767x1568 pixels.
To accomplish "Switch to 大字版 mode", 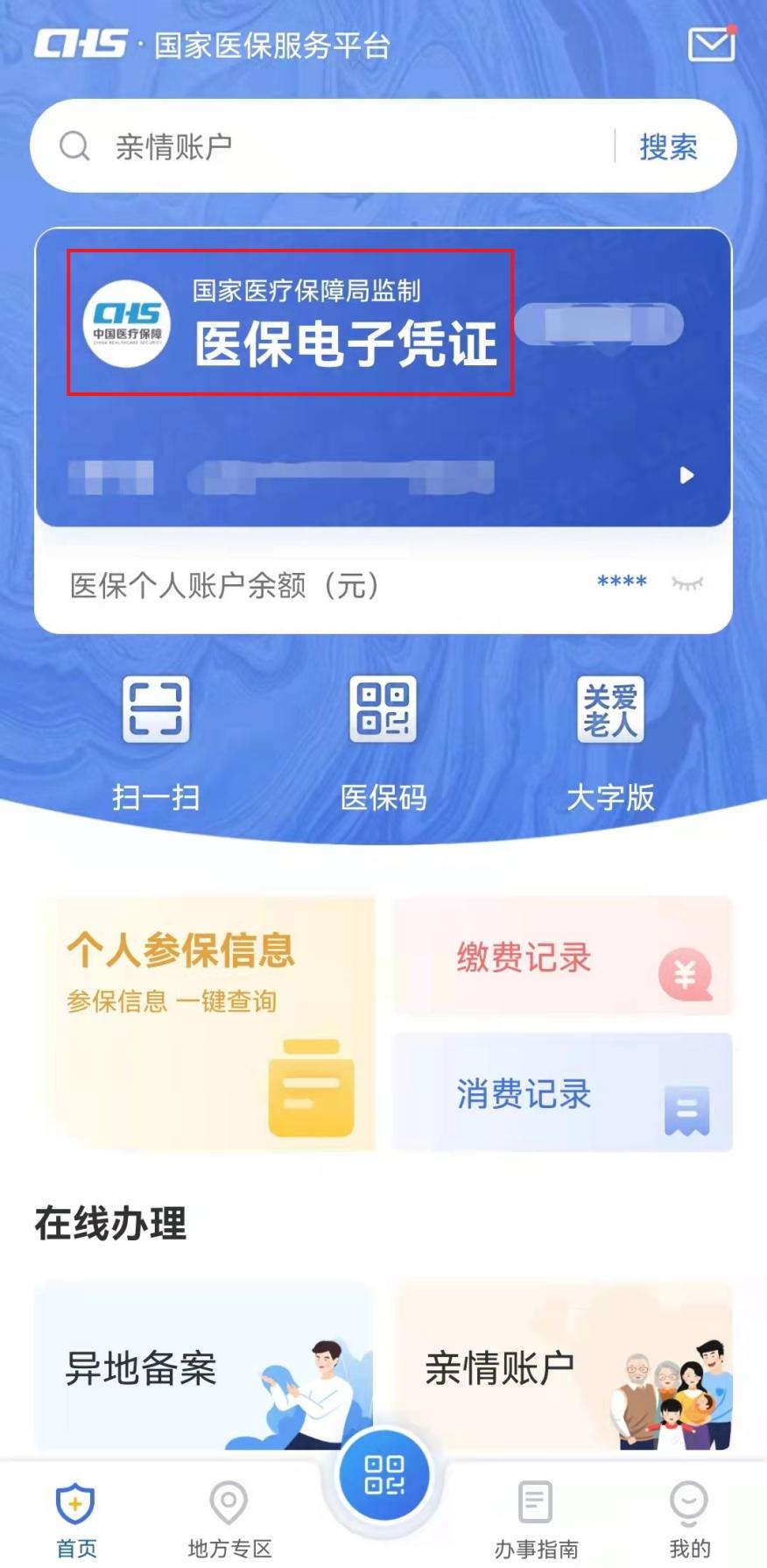I will [x=610, y=743].
